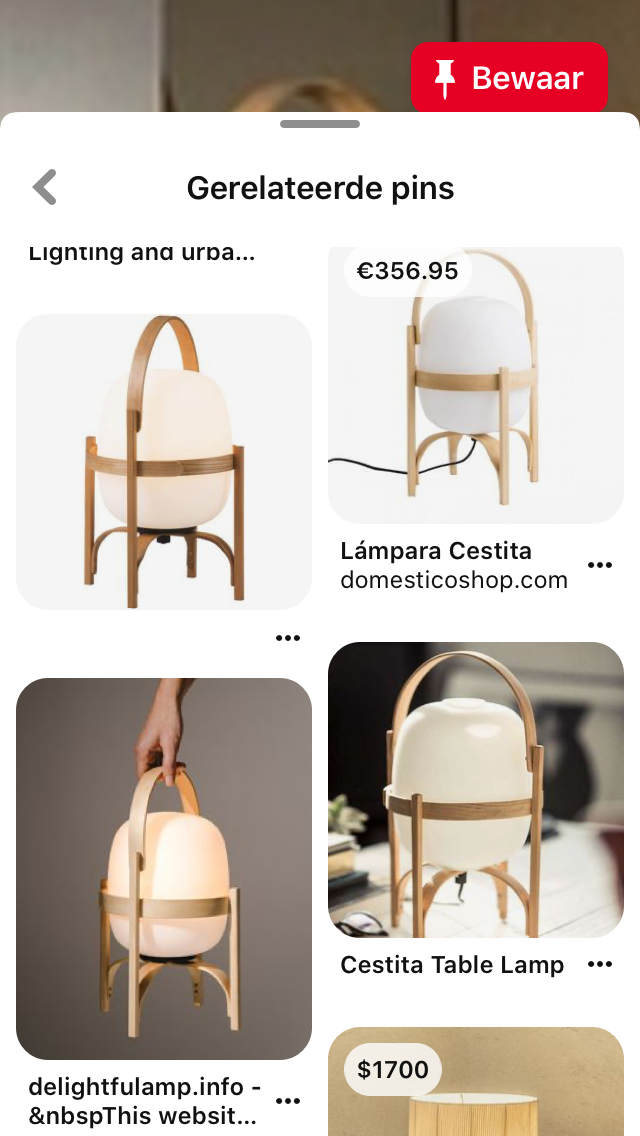Open the untitled lamp pin on white background

tap(164, 462)
